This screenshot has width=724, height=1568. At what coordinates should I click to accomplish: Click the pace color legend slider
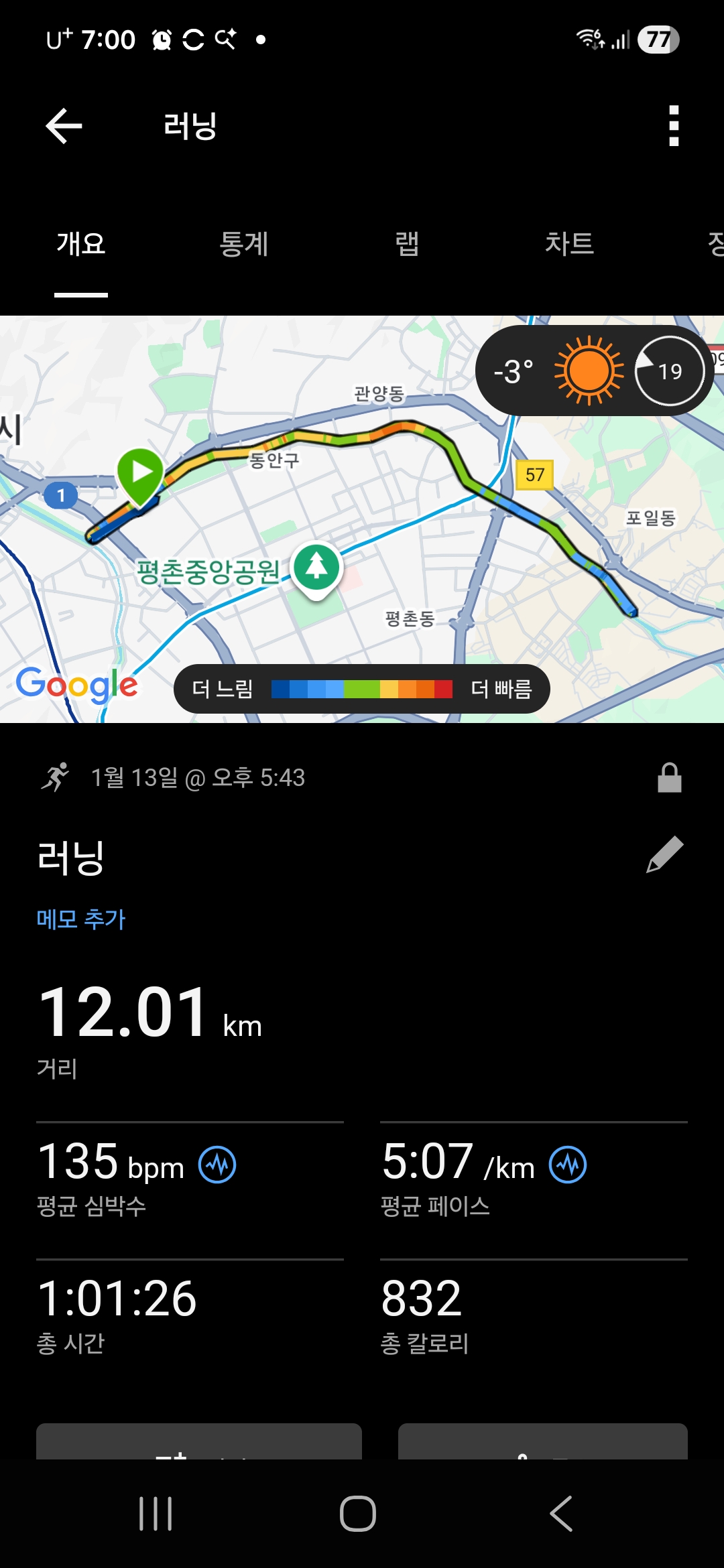click(362, 688)
